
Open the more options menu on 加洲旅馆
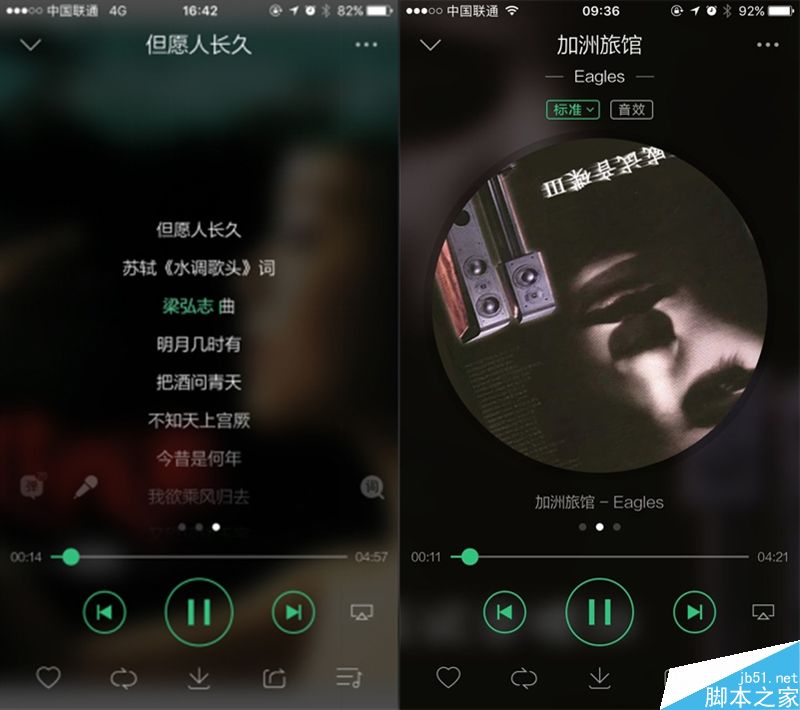[767, 45]
